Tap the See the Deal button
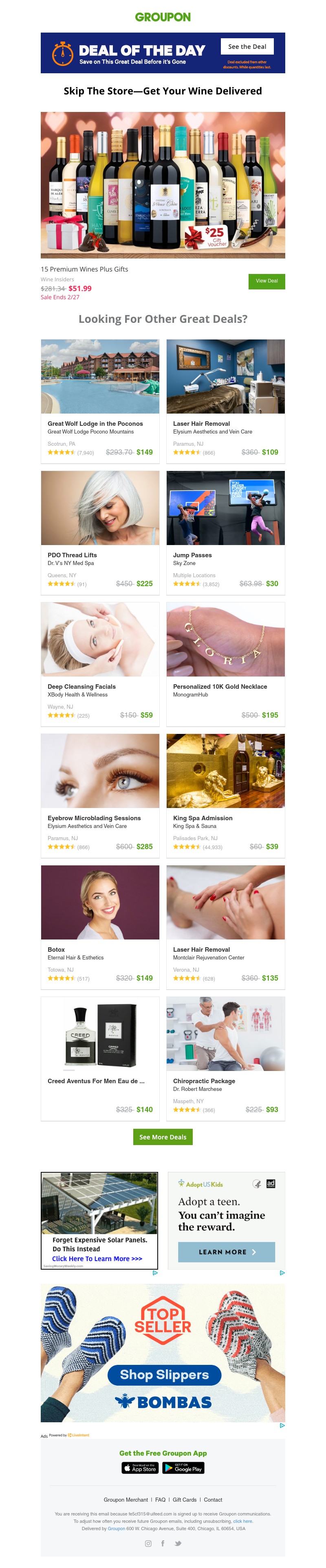The width and height of the screenshot is (326, 1568). (247, 46)
